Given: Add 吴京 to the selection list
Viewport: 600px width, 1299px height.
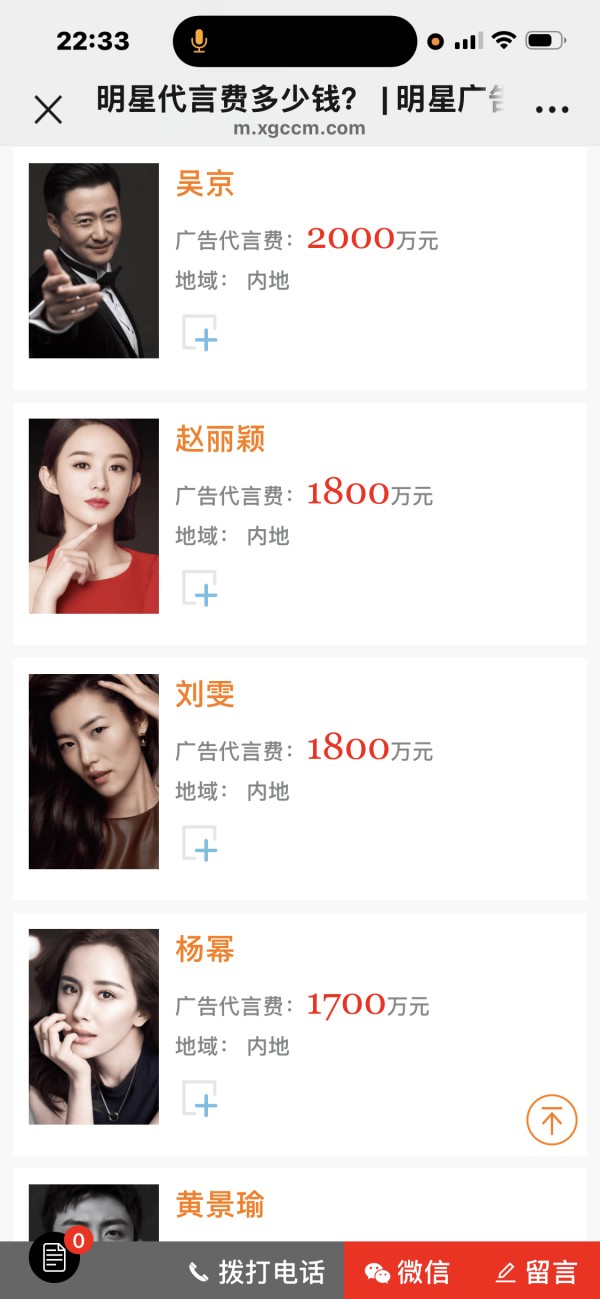Looking at the screenshot, I should (x=200, y=333).
